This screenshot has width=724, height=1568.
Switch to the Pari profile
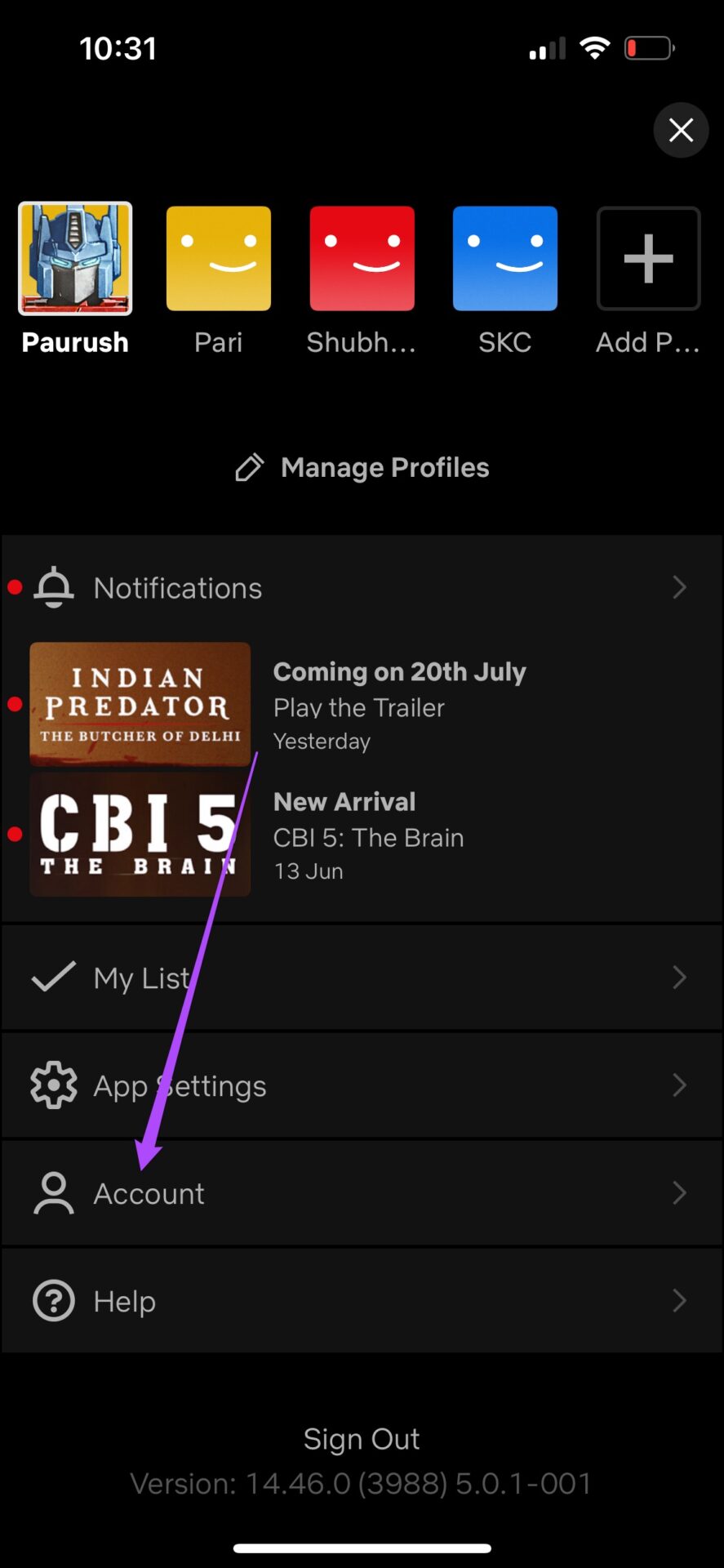[x=219, y=259]
